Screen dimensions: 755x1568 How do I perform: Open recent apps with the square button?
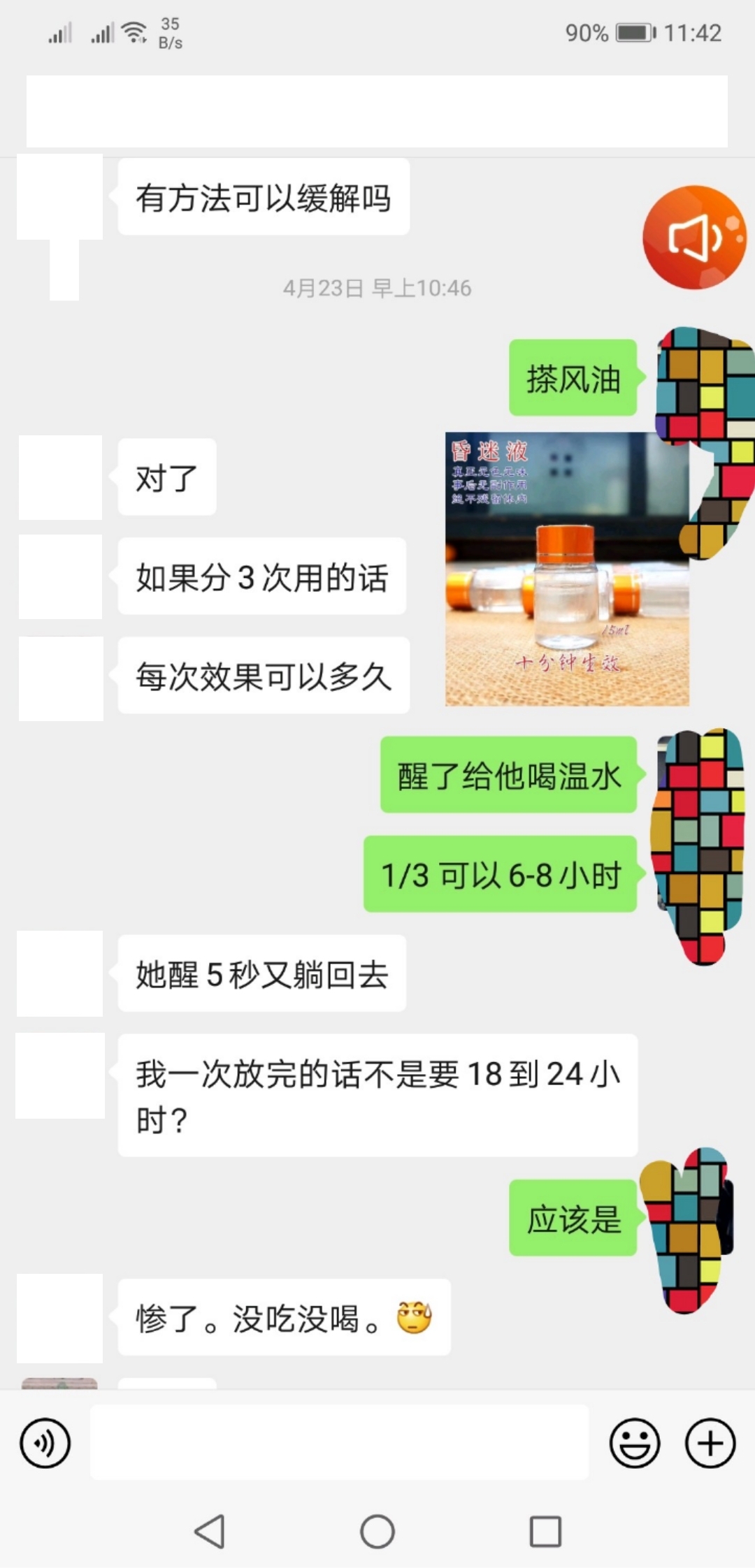click(x=545, y=1532)
